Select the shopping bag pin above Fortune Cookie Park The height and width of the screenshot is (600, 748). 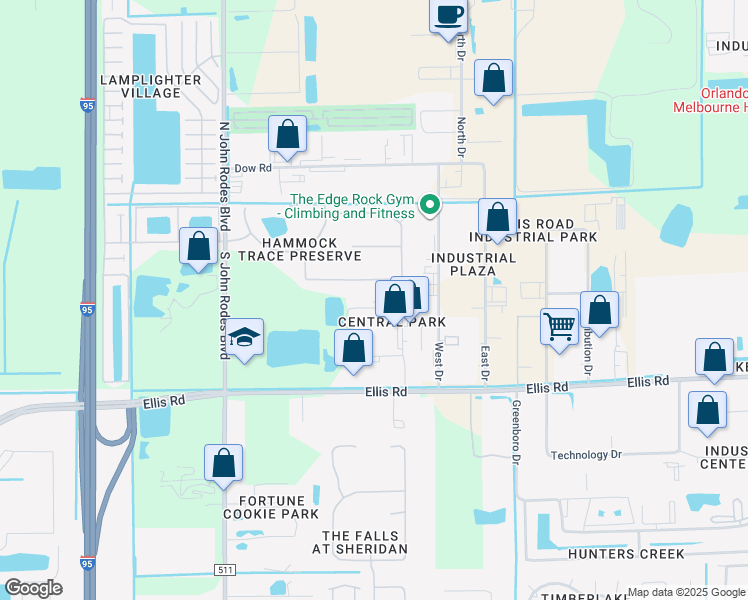point(224,463)
